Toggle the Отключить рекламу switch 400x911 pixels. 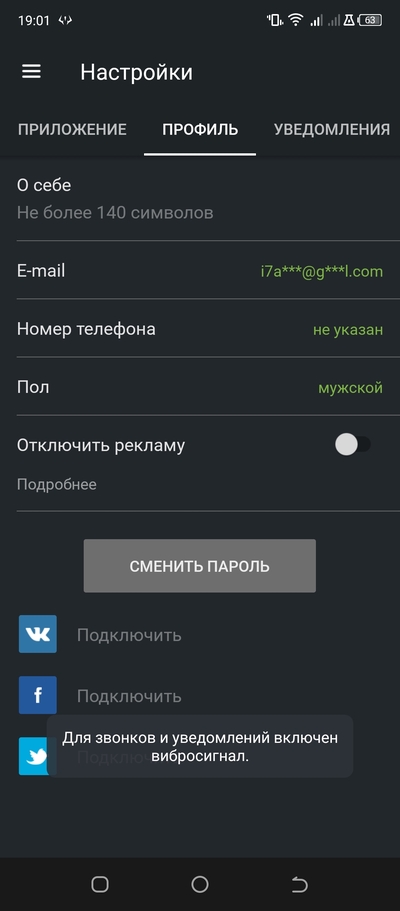tap(352, 445)
